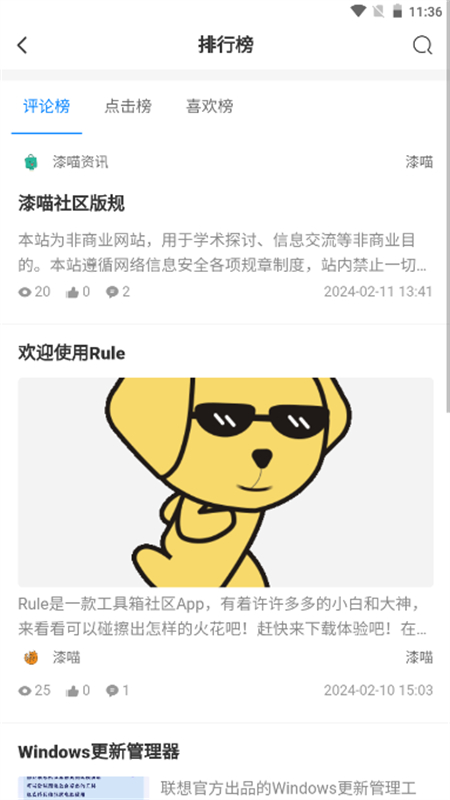Open the Windows更新管理器 post

tap(98, 752)
